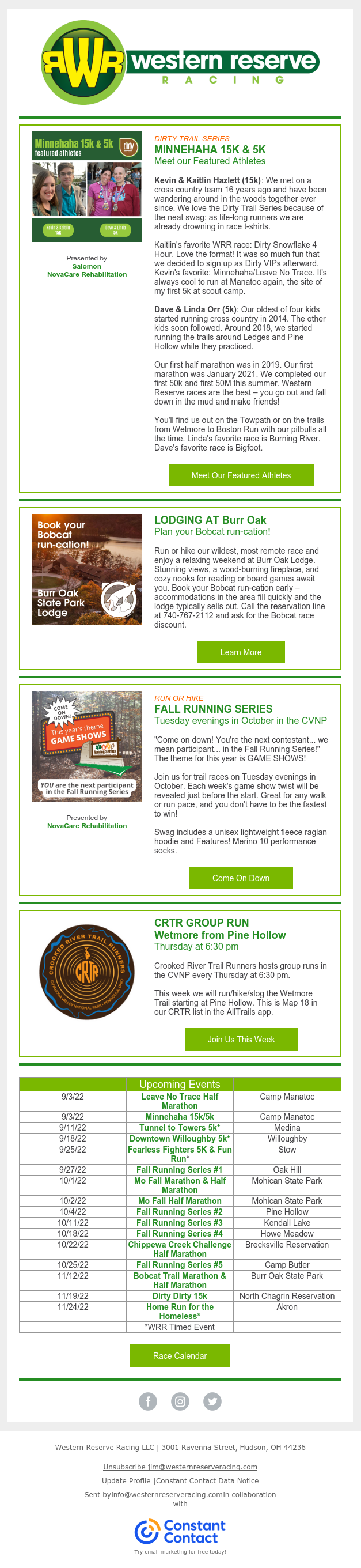Tap the Minnehaha featured athletes image
Viewport: 361px width, 1568px height.
pos(87,186)
